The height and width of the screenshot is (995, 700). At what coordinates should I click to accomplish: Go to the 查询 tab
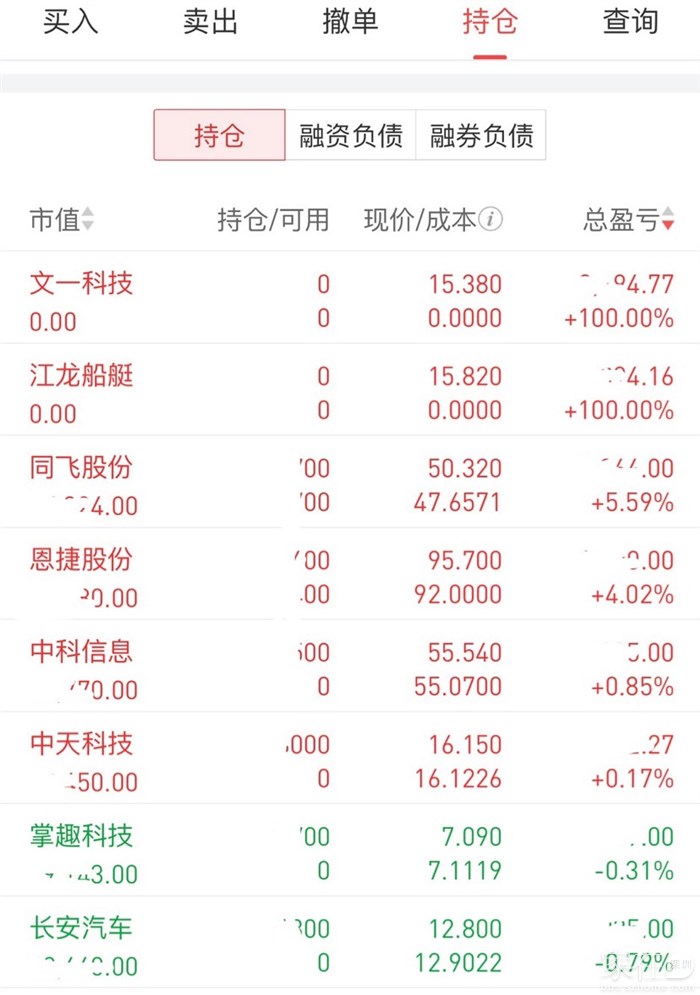coord(630,22)
